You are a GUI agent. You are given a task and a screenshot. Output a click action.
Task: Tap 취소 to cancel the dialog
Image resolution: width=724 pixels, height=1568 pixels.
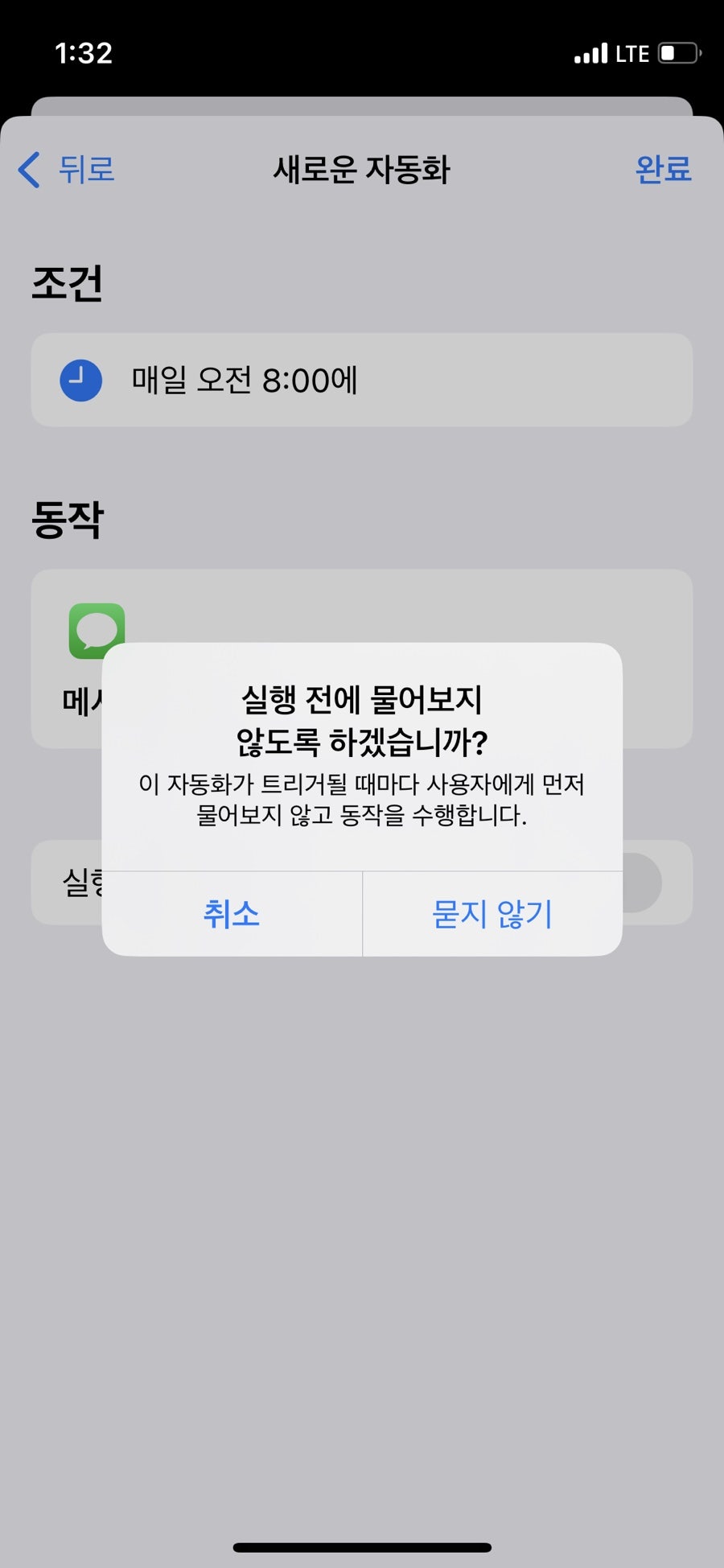[x=232, y=914]
